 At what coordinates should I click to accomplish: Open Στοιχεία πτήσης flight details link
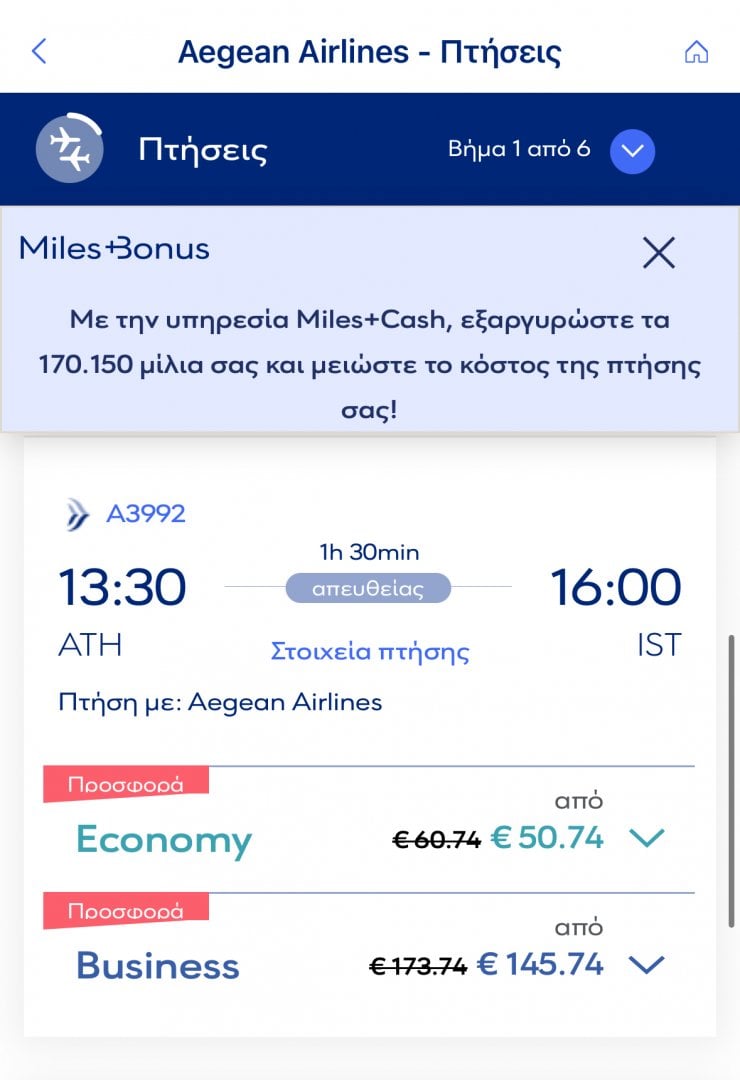point(370,652)
